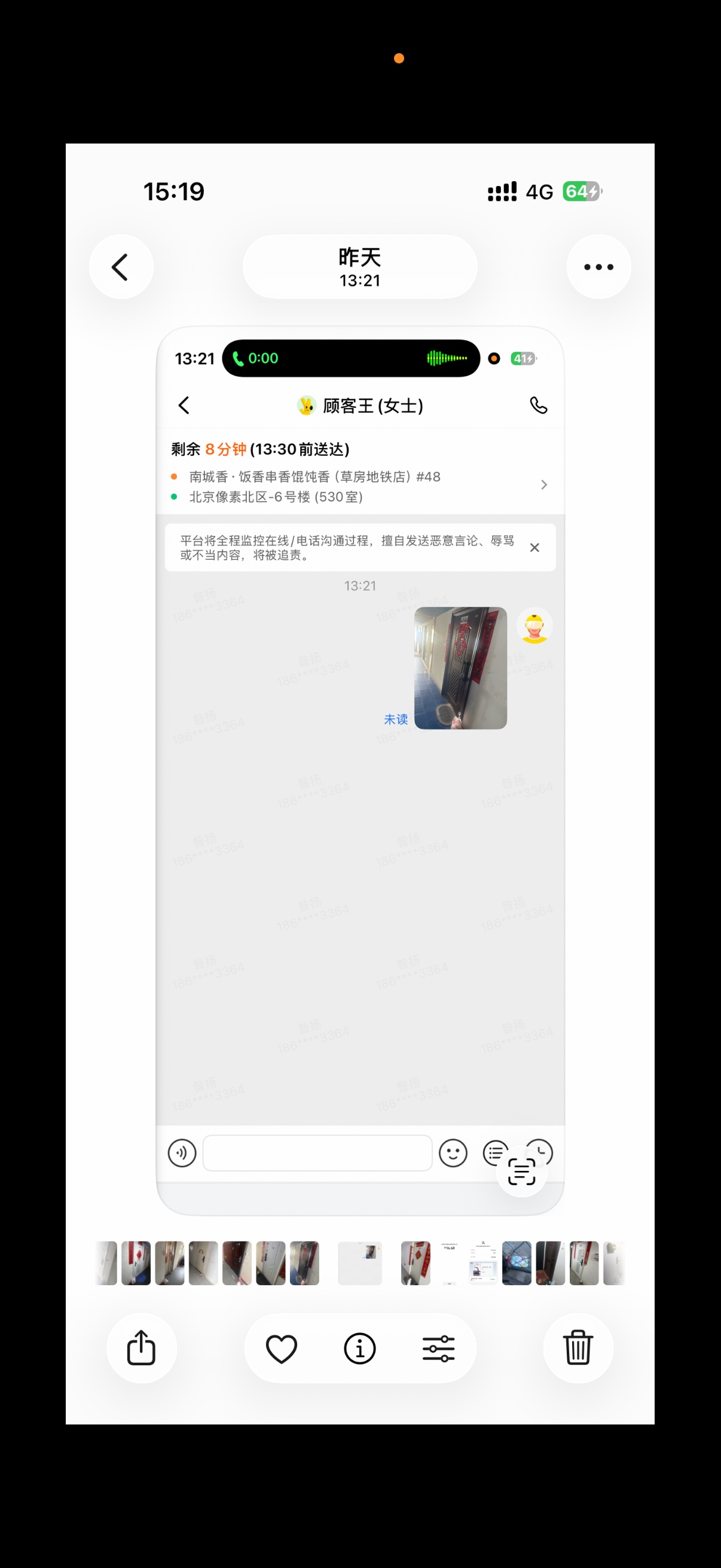The width and height of the screenshot is (721, 1568).
Task: Open the edit adjustments sliders
Action: point(438,1348)
